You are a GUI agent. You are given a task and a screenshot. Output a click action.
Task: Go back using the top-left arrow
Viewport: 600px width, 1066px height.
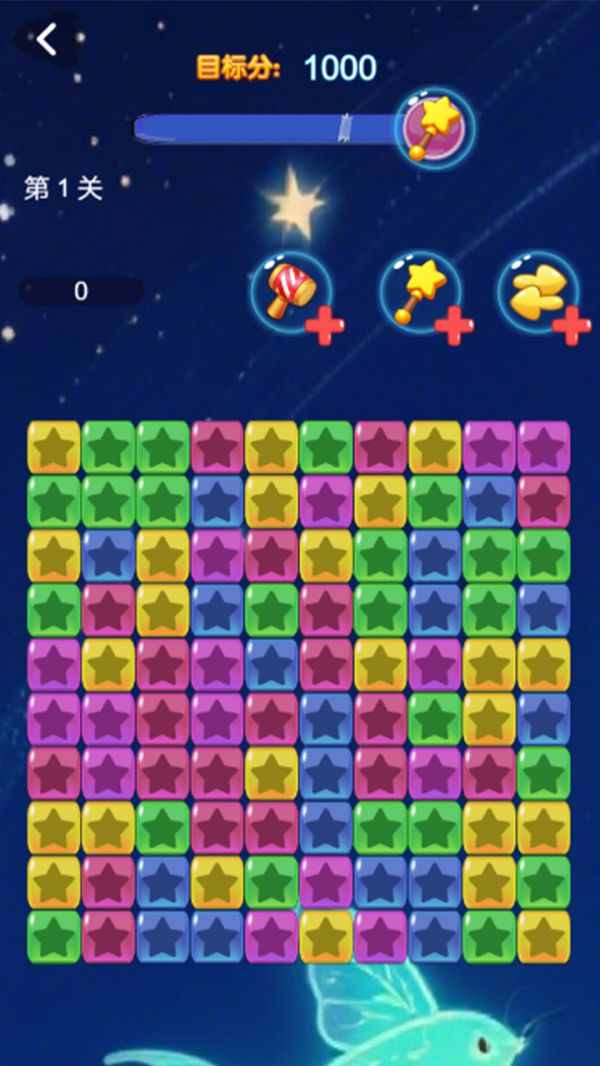[46, 40]
